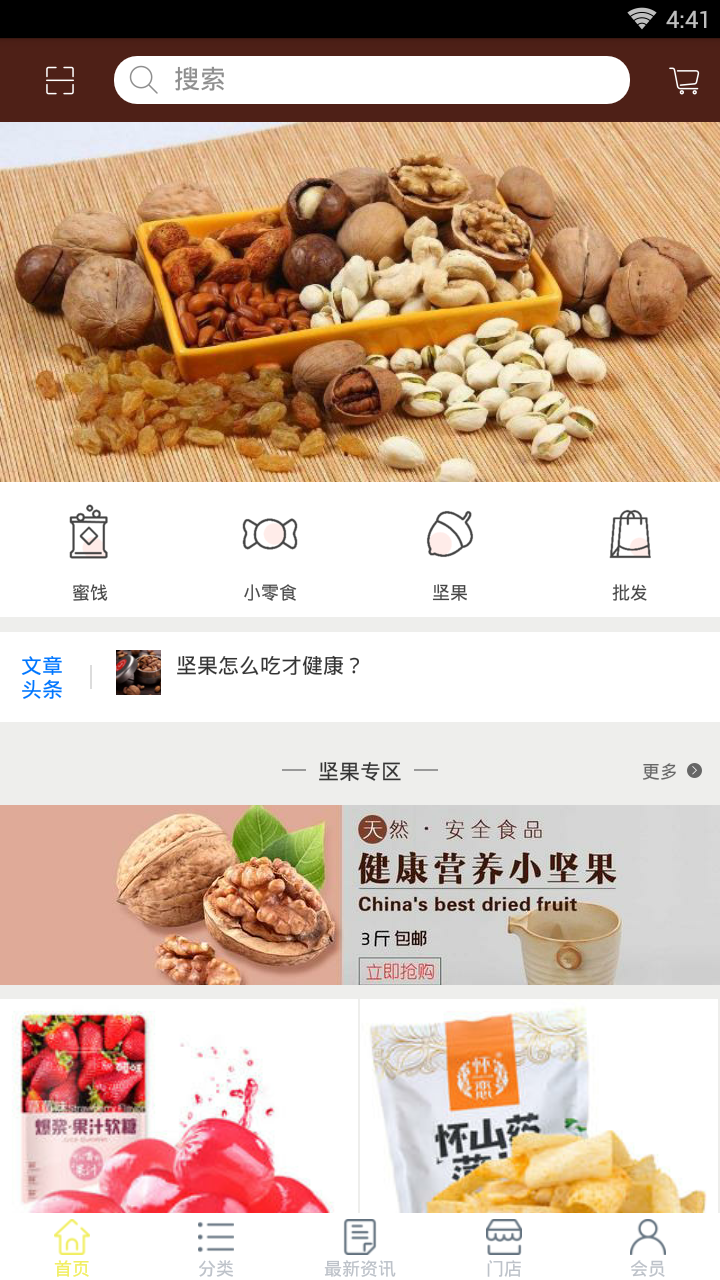Open the 批发 shopping bag icon
The width and height of the screenshot is (720, 1280).
pyautogui.click(x=629, y=535)
